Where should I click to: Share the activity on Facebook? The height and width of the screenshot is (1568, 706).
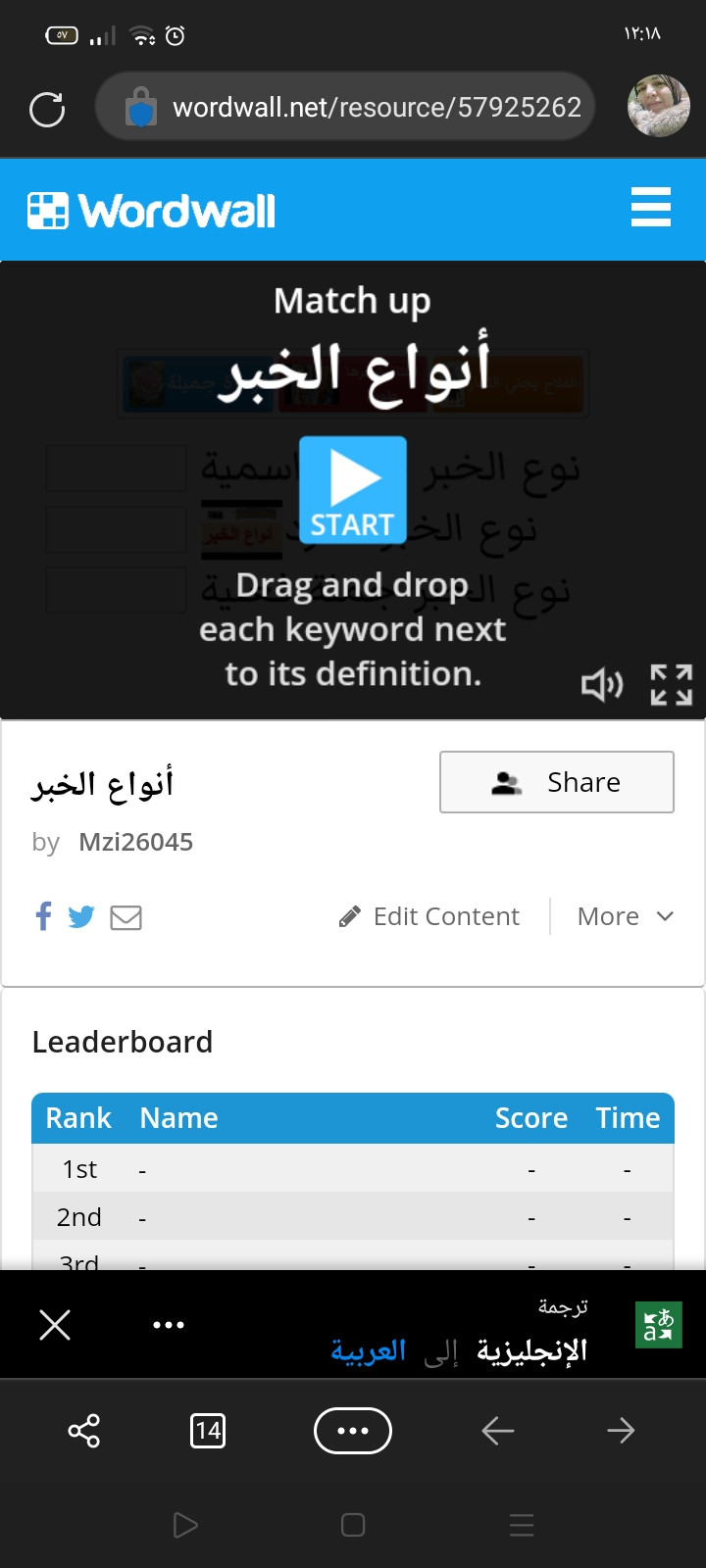pyautogui.click(x=43, y=917)
